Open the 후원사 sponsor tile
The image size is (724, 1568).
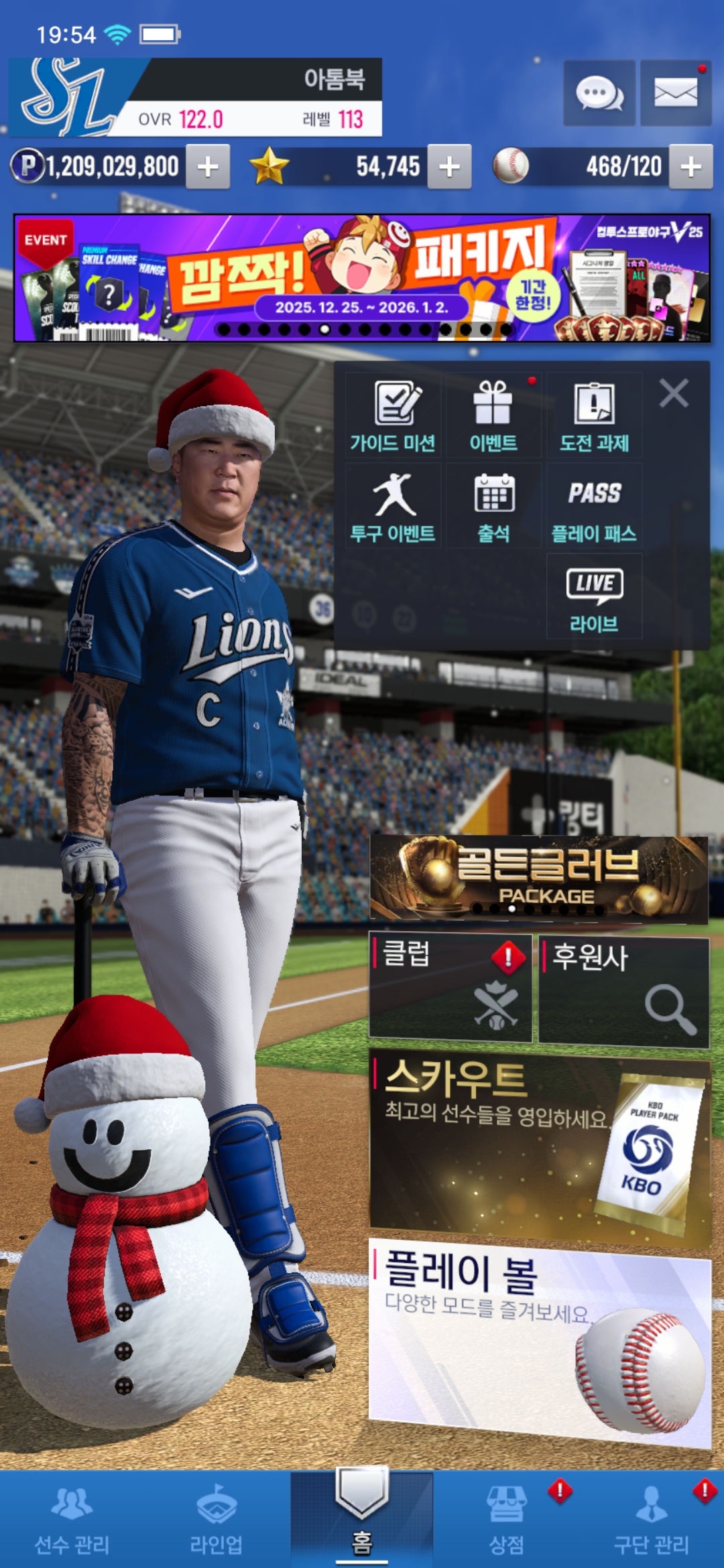(x=623, y=992)
